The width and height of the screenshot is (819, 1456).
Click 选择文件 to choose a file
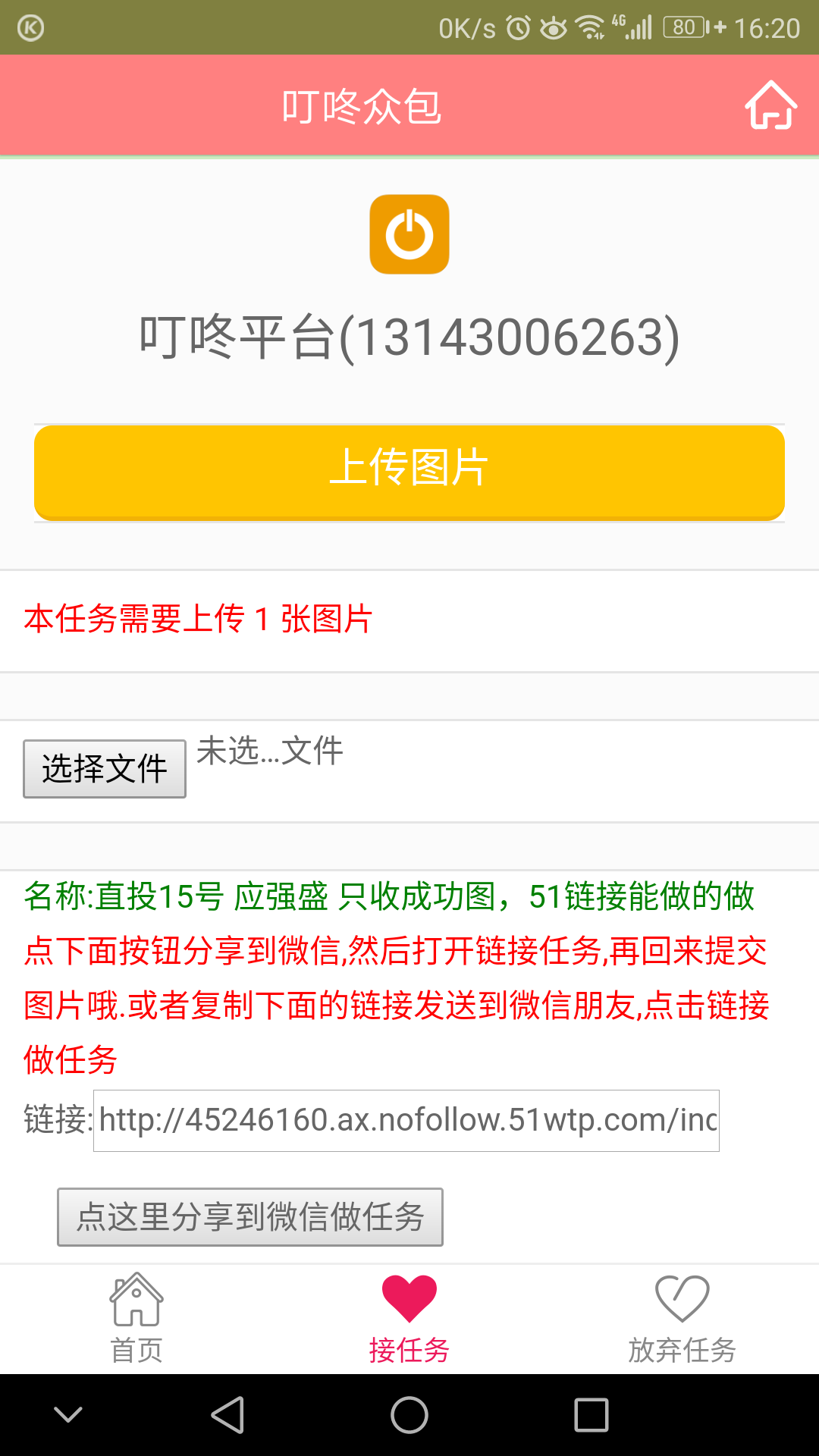104,768
